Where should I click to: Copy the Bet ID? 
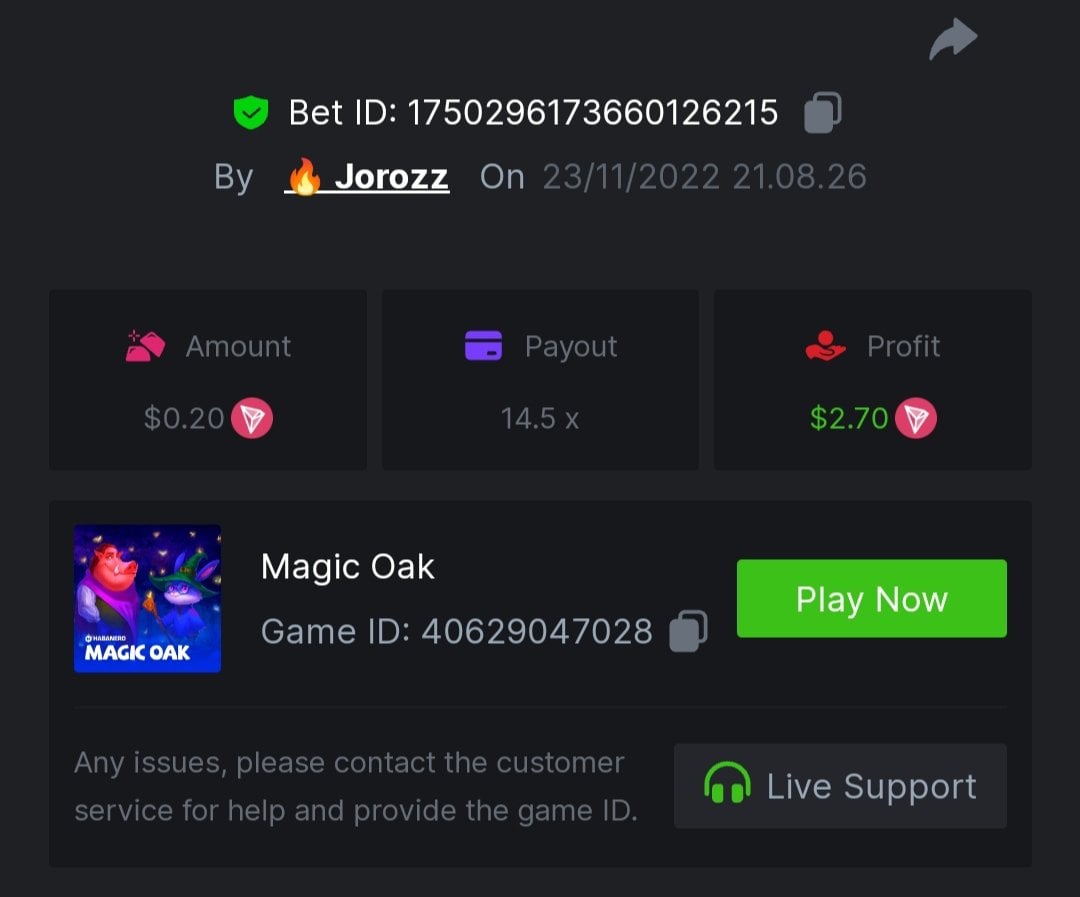(x=822, y=112)
